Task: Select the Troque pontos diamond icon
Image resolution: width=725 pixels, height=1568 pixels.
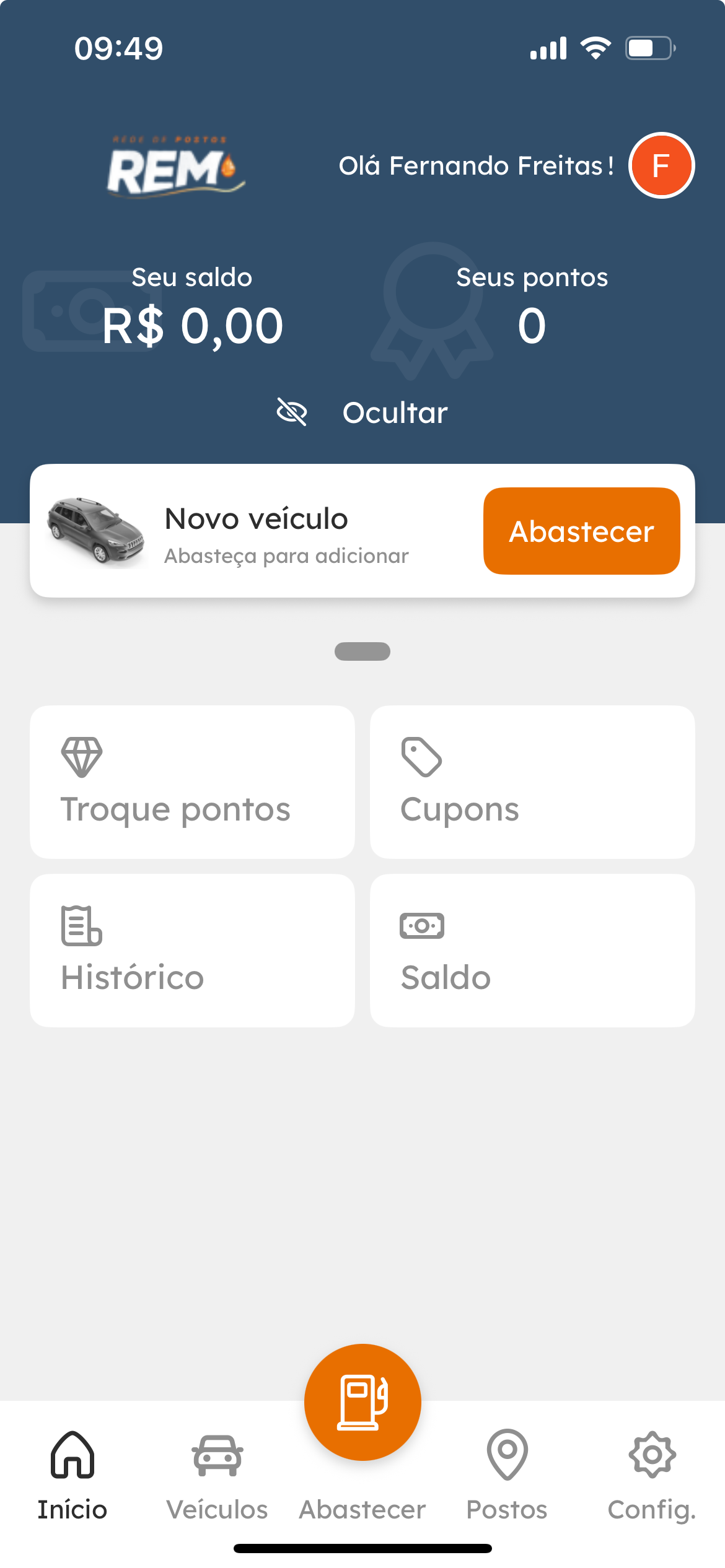Action: tap(80, 755)
